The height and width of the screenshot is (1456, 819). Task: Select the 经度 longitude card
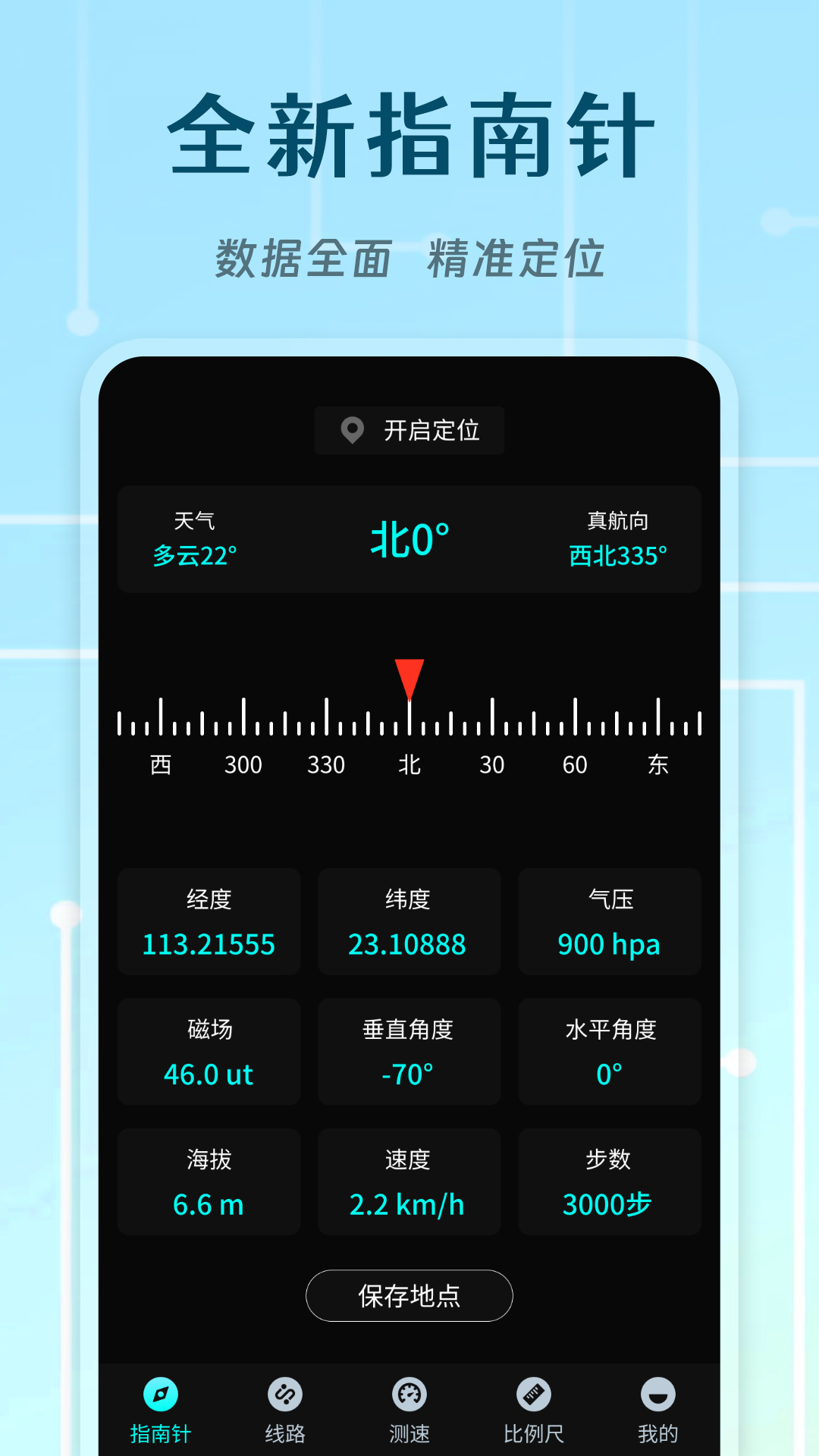click(209, 921)
